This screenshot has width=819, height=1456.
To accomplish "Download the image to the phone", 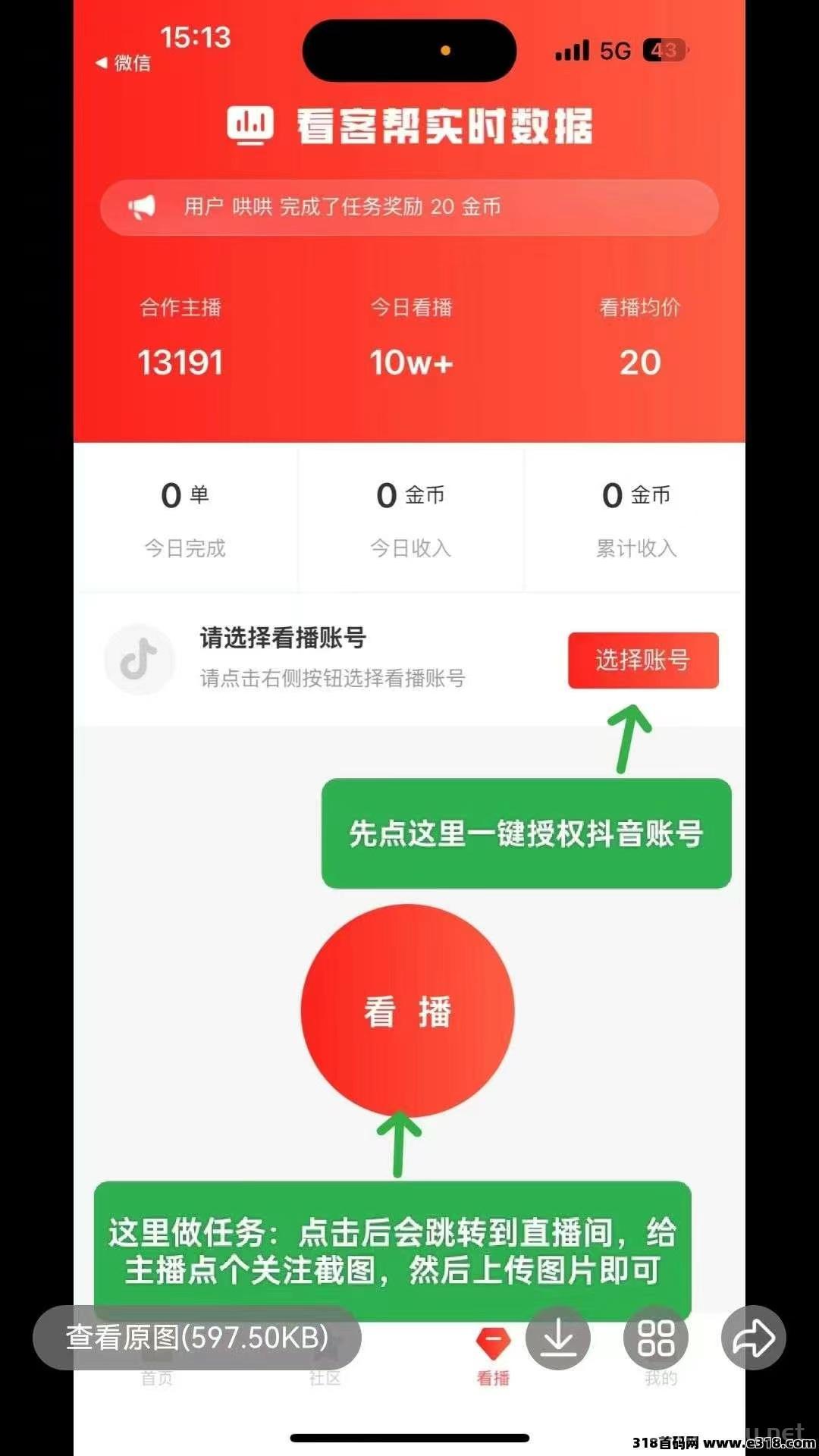I will (x=558, y=1338).
